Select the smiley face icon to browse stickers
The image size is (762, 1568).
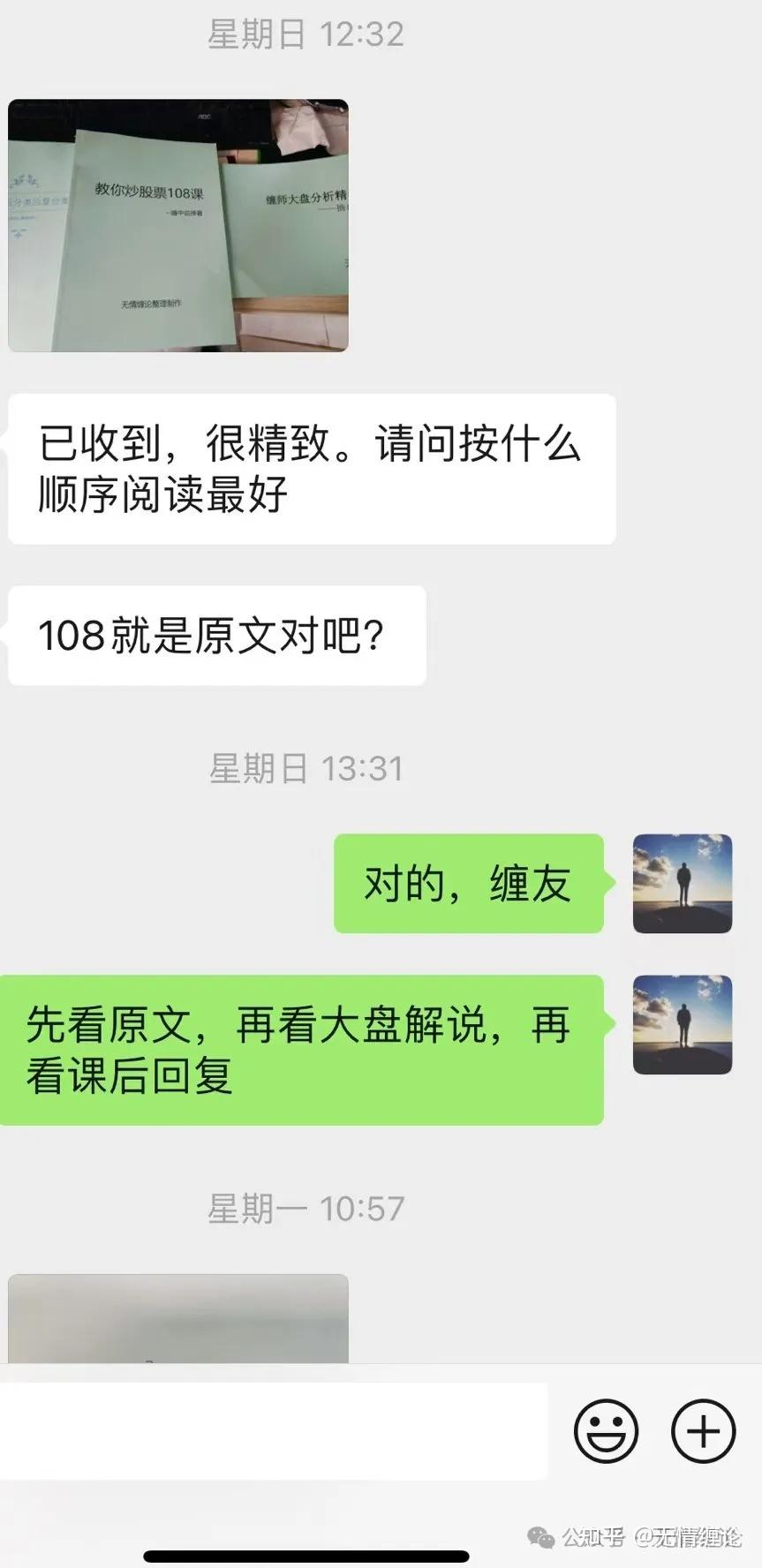coord(606,1432)
